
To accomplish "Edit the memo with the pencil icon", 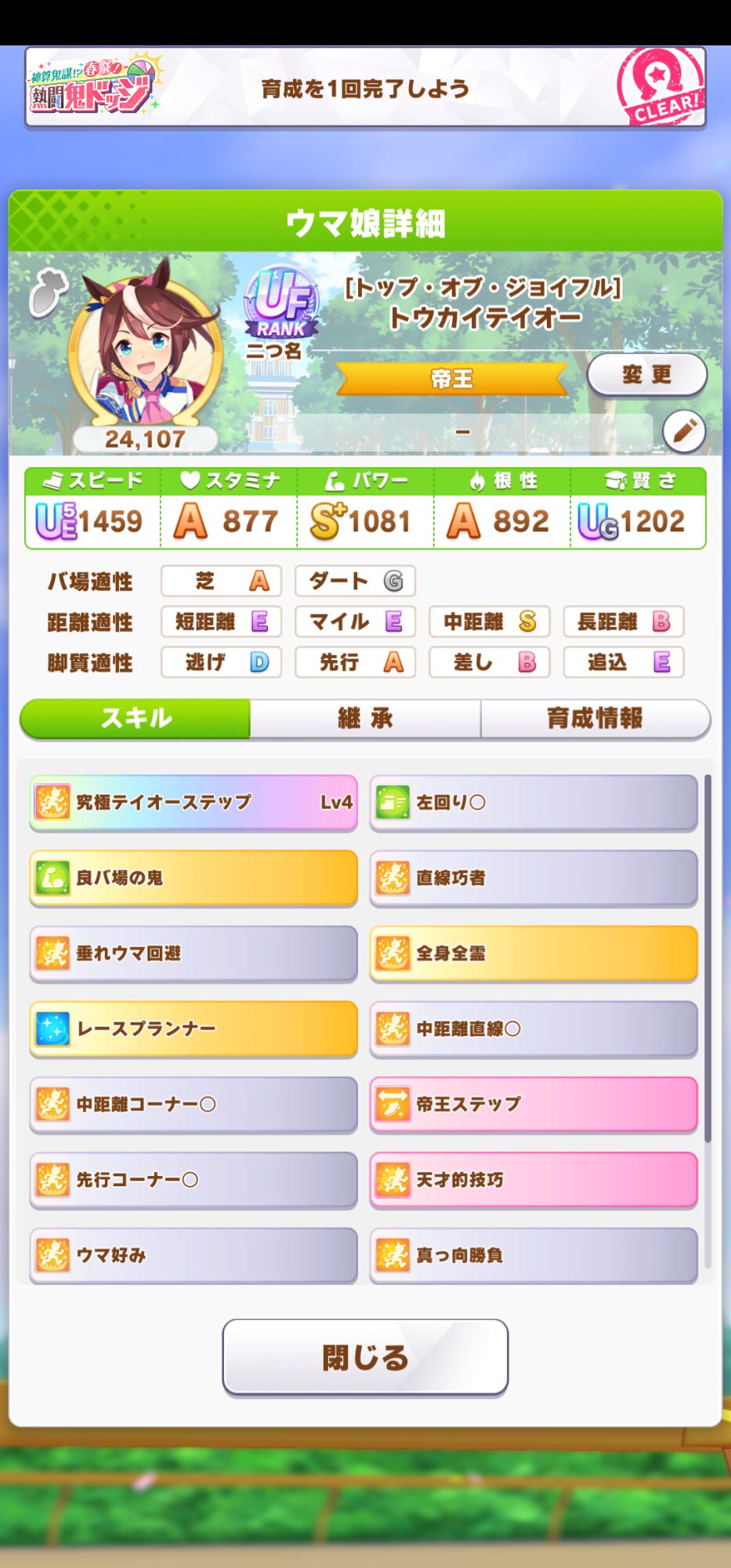I will 684,430.
